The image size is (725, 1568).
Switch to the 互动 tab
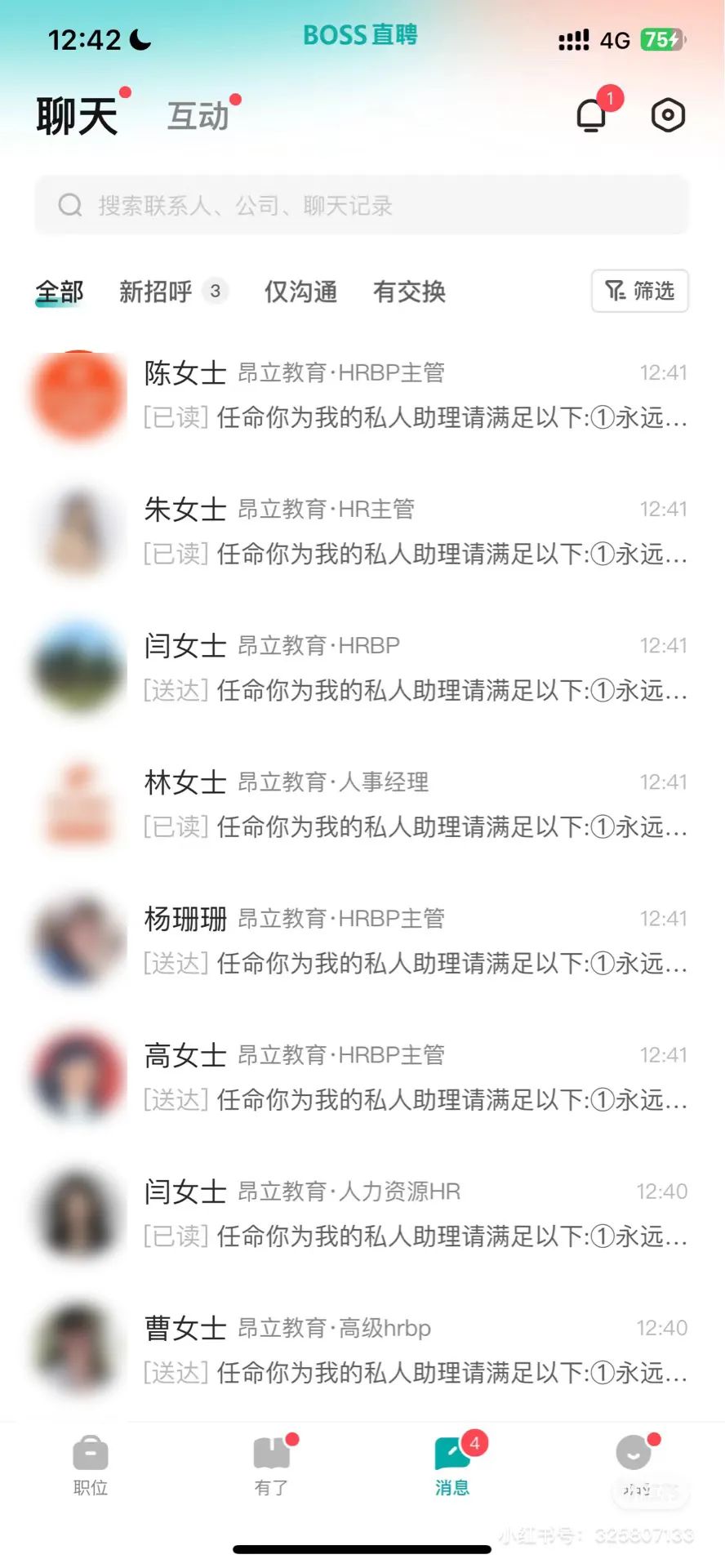(198, 116)
